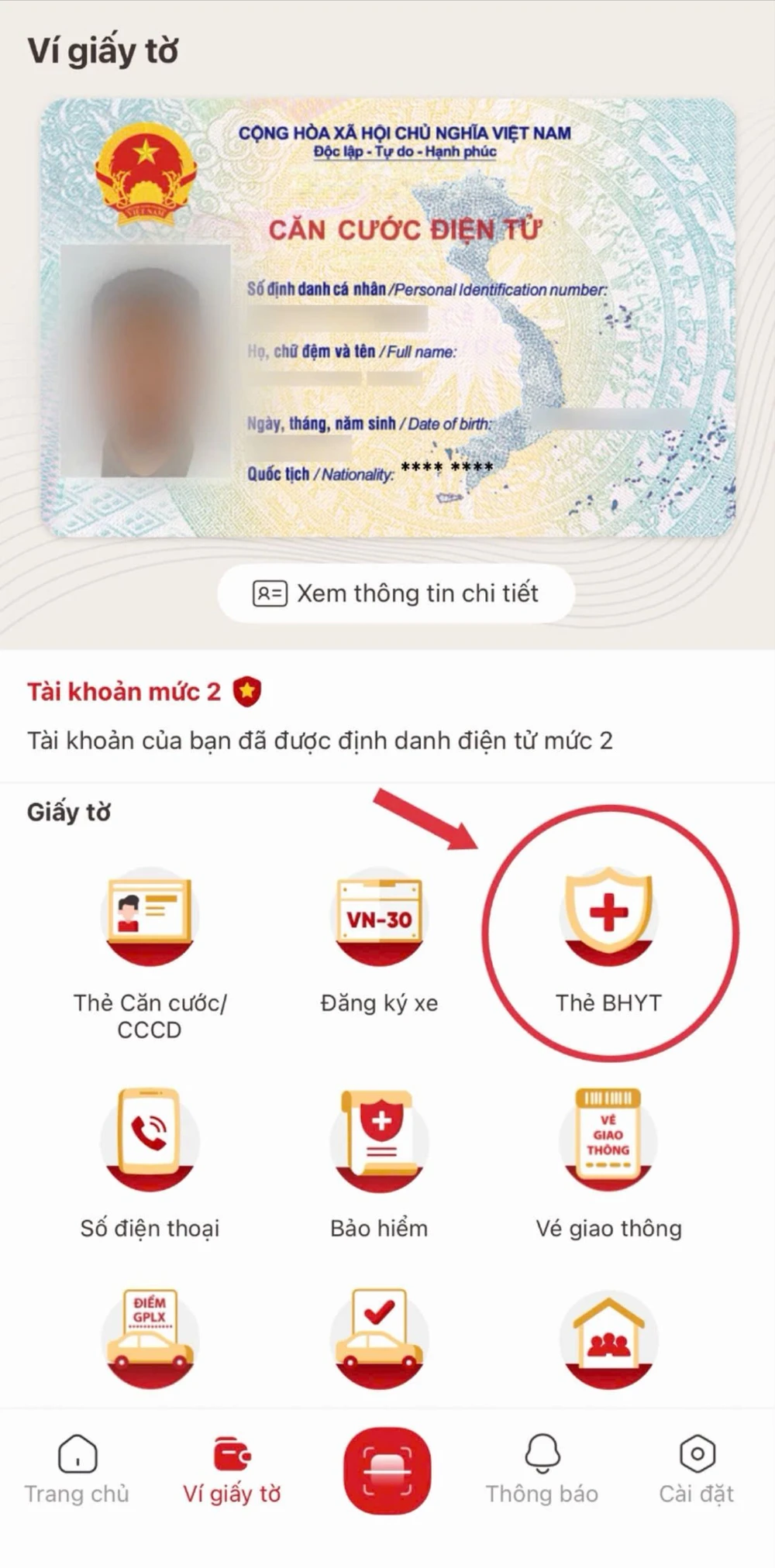Go to Cài đặt tab
The width and height of the screenshot is (775, 1568).
tap(696, 1469)
